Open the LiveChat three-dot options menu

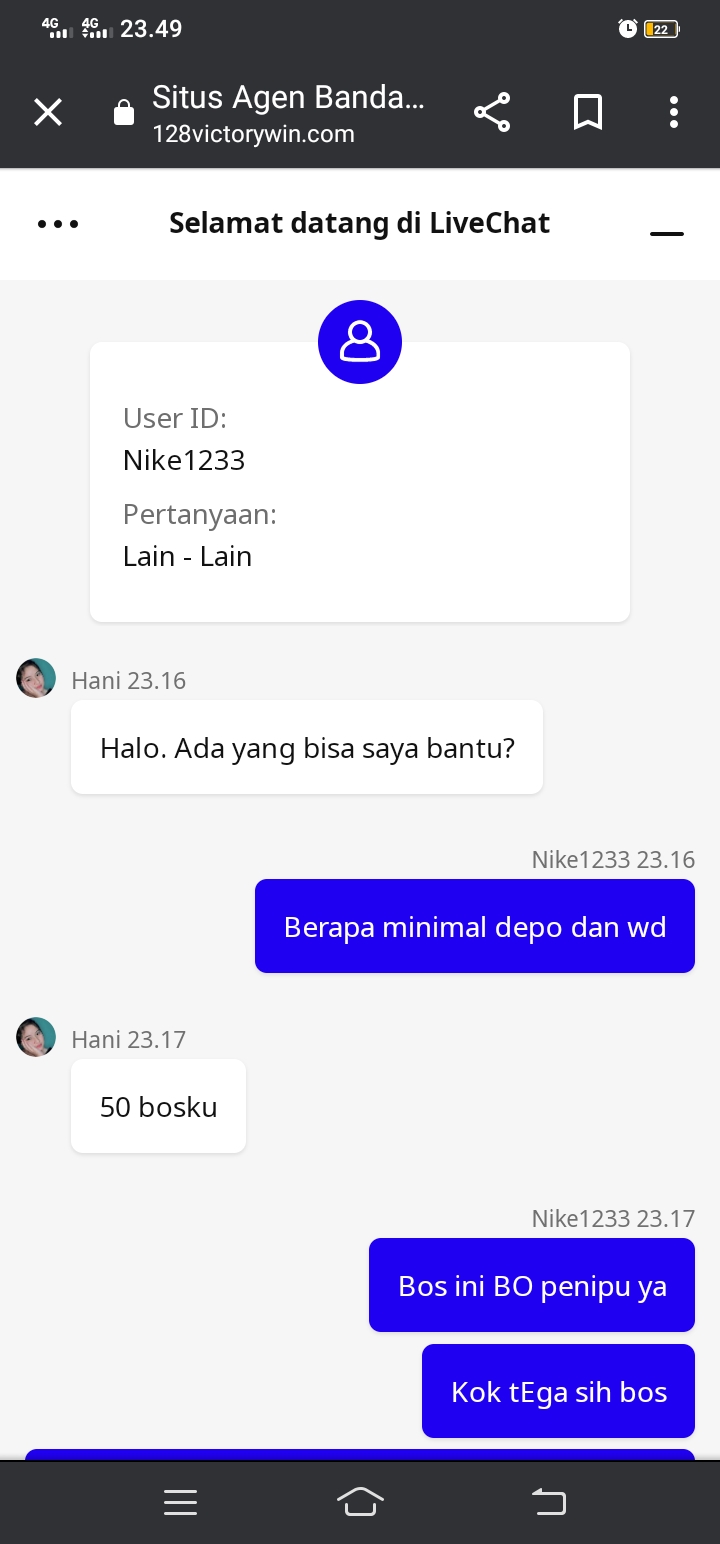(58, 224)
